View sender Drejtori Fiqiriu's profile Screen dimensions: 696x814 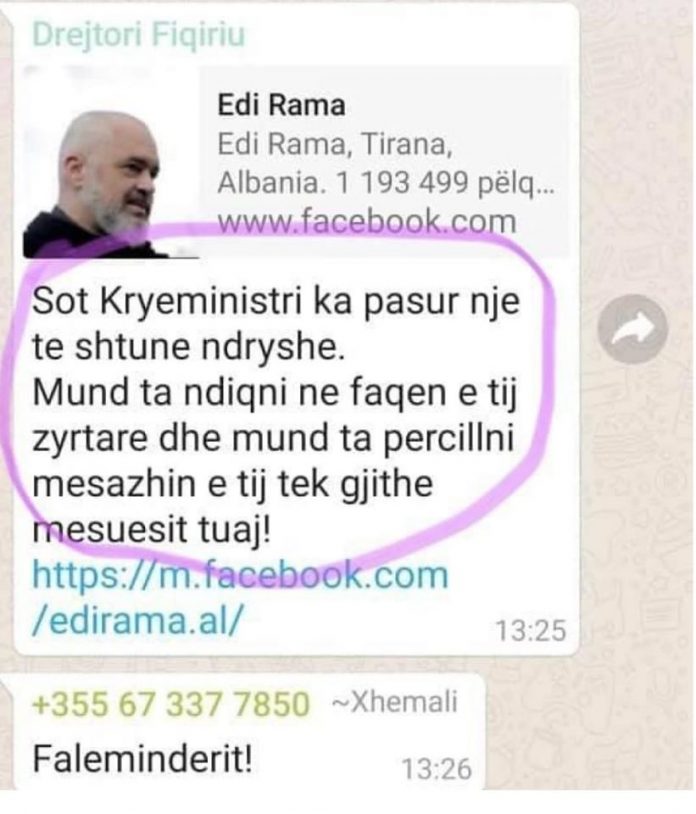tap(139, 36)
